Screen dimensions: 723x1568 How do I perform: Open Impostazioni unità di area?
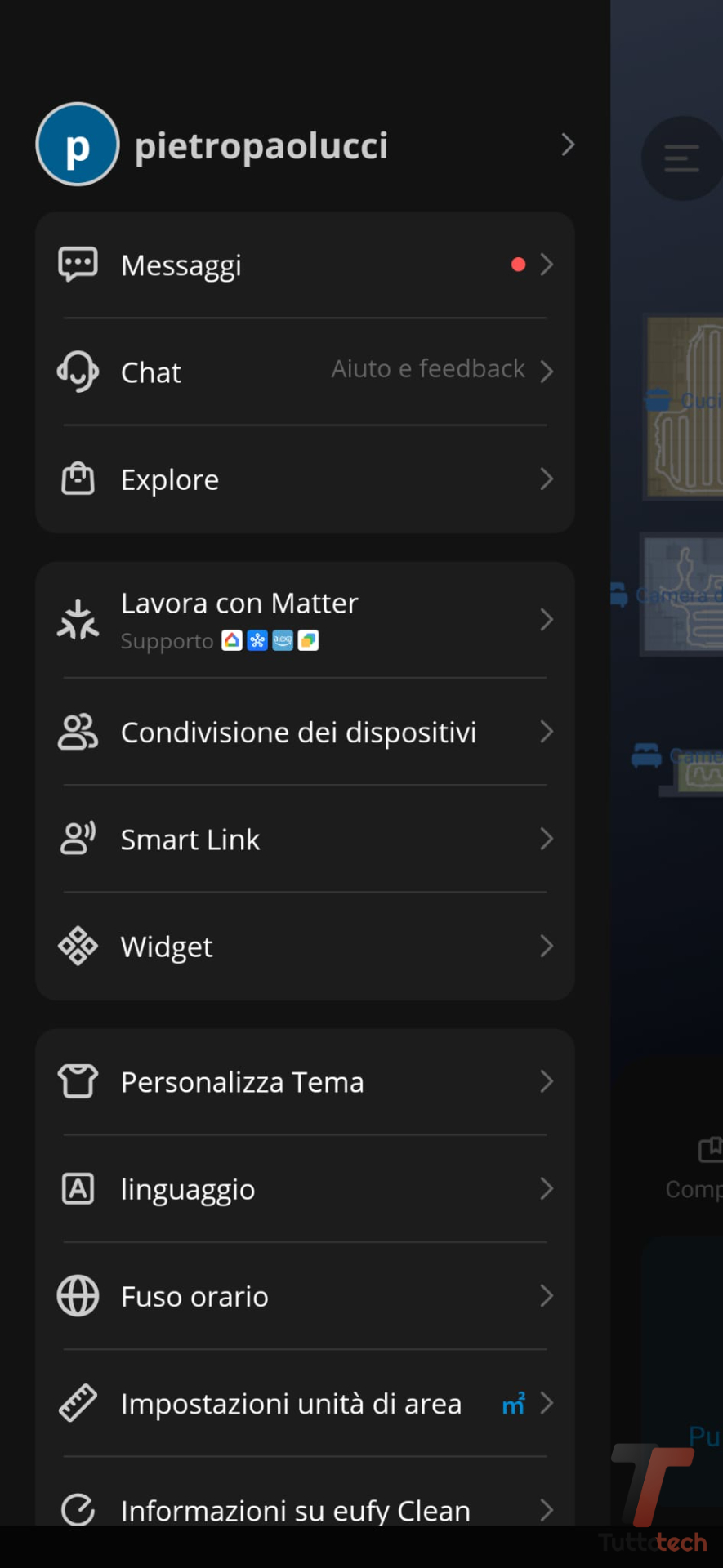[304, 1404]
